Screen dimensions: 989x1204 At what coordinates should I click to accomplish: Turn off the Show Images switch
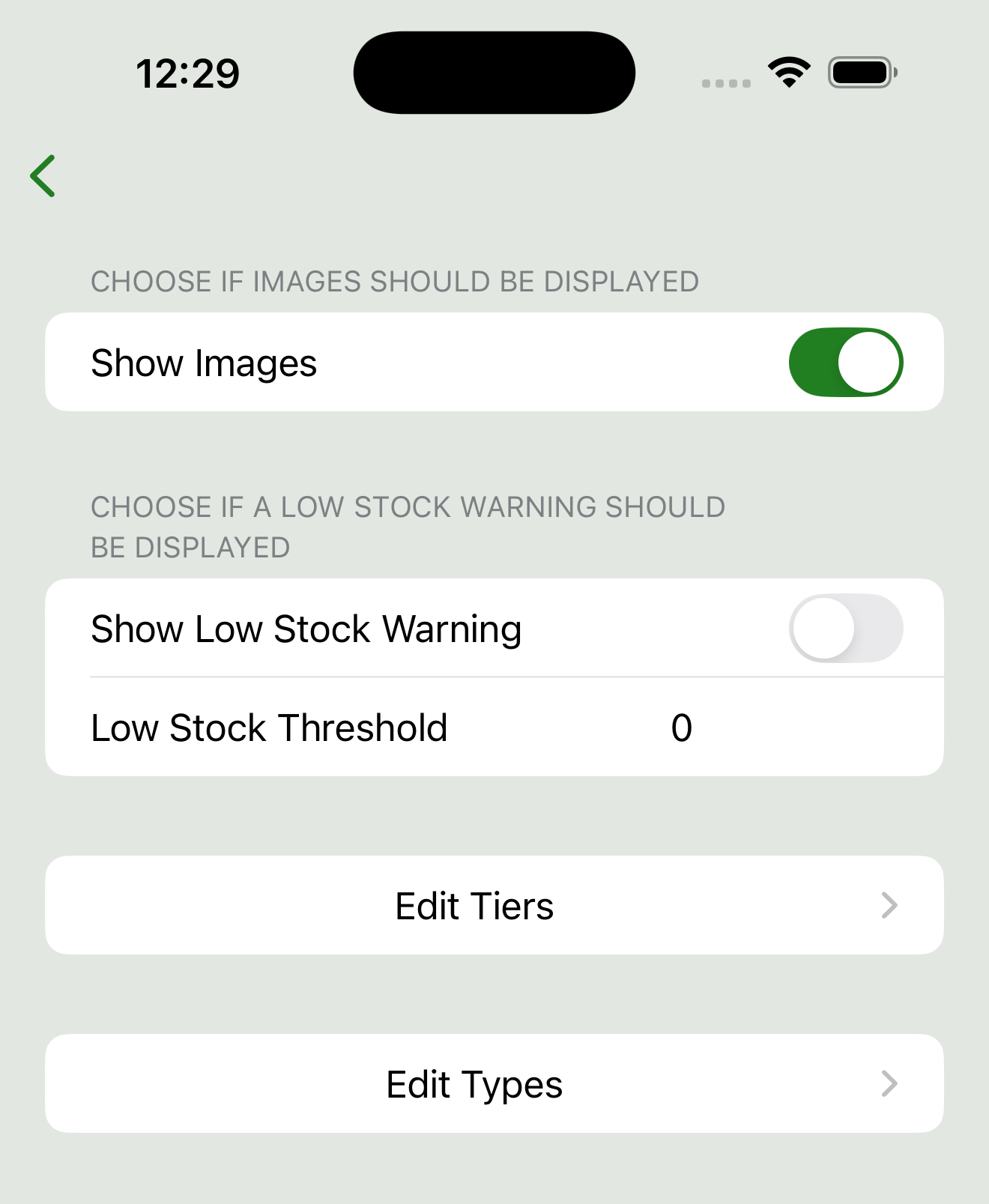pyautogui.click(x=845, y=363)
